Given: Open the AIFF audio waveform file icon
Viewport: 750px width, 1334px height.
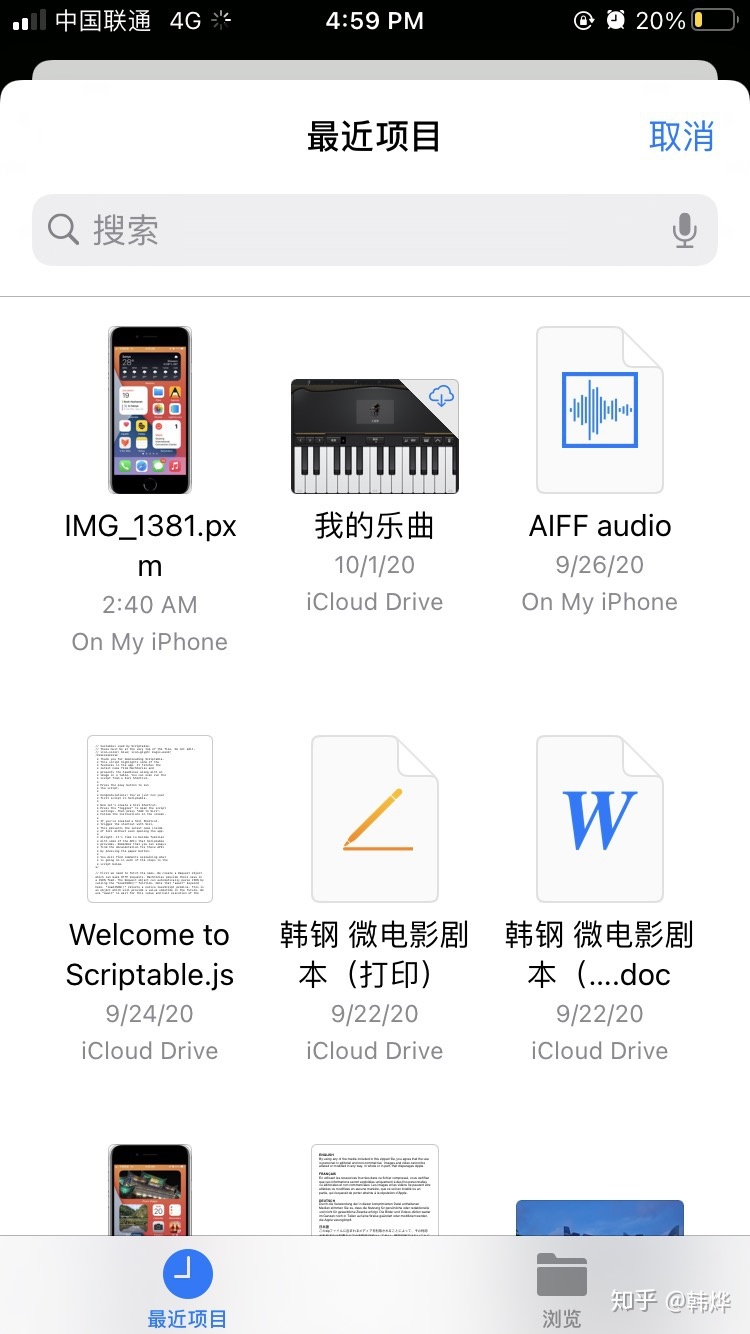Looking at the screenshot, I should pyautogui.click(x=599, y=408).
